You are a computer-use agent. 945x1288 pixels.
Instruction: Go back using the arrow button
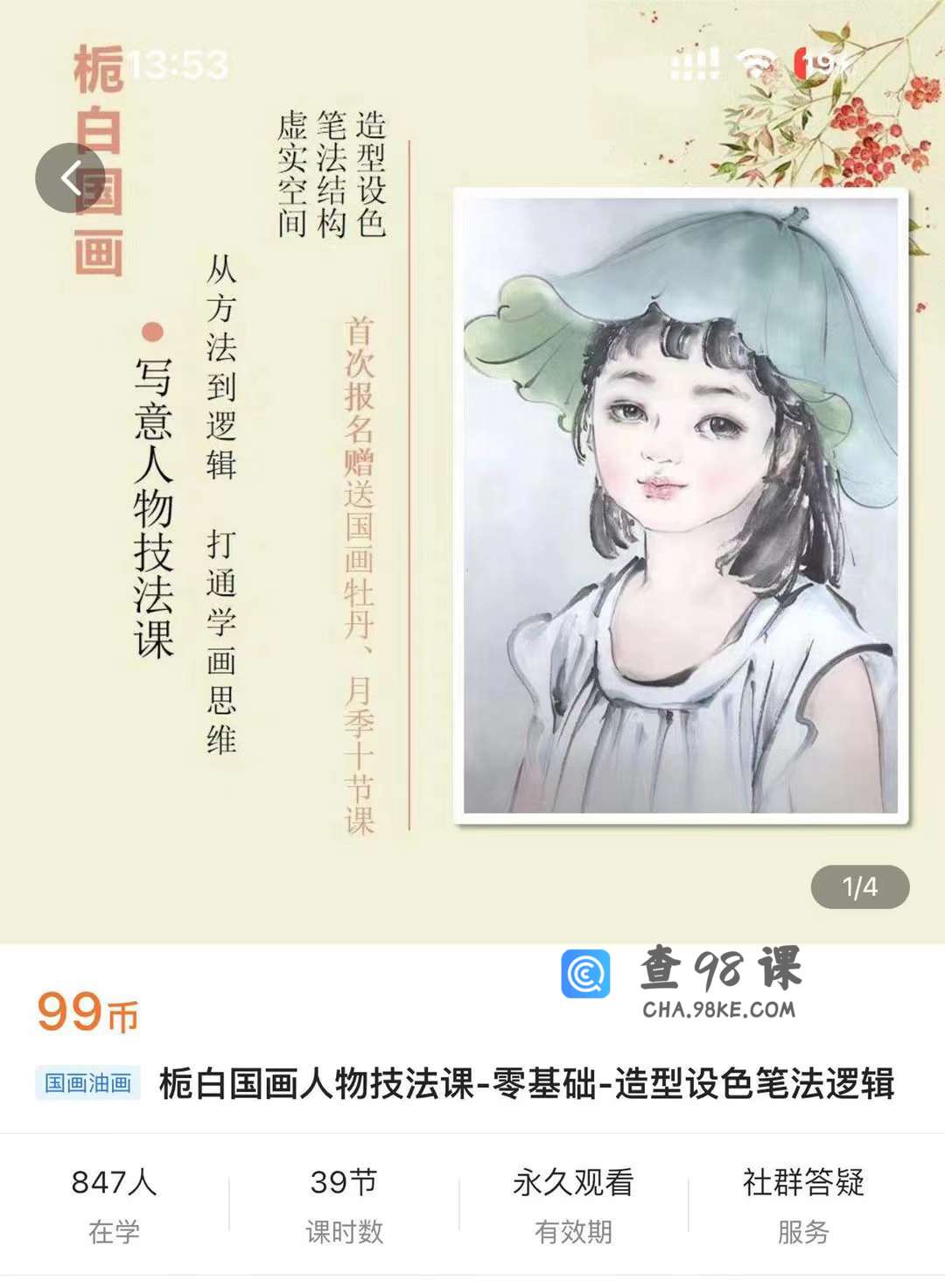[x=70, y=178]
